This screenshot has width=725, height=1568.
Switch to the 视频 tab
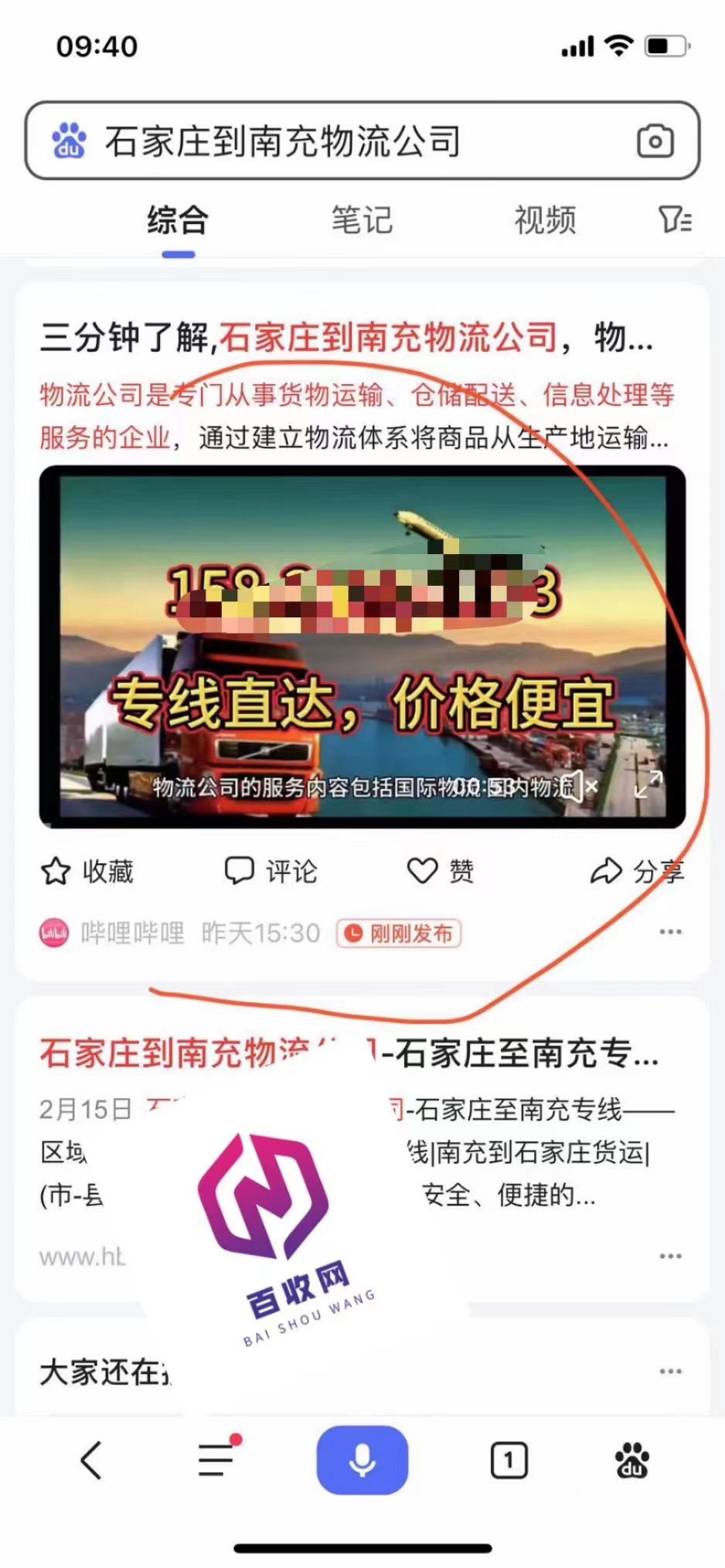click(545, 220)
